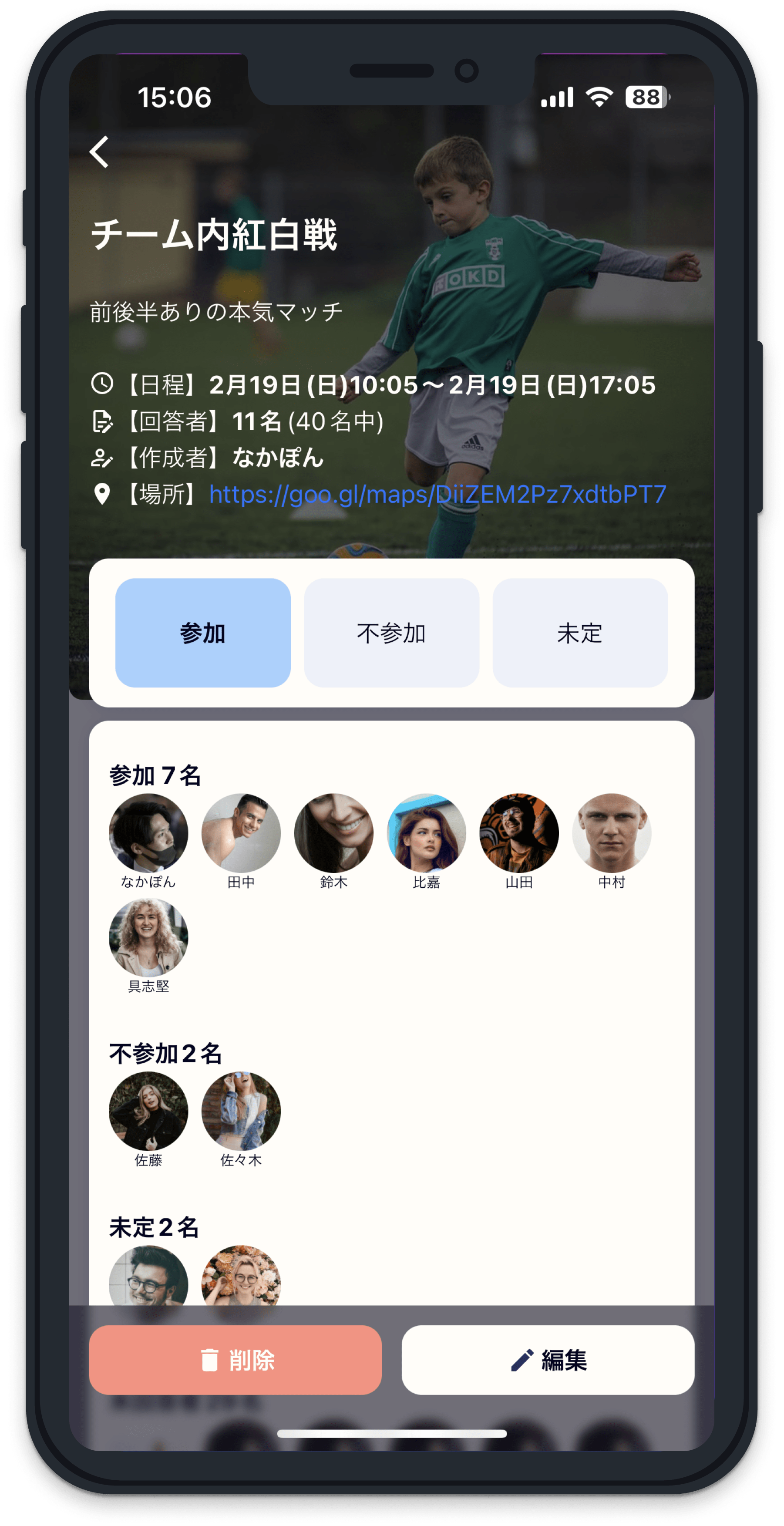
Task: Open 佐藤's avatar under 不参加
Action: click(148, 1111)
